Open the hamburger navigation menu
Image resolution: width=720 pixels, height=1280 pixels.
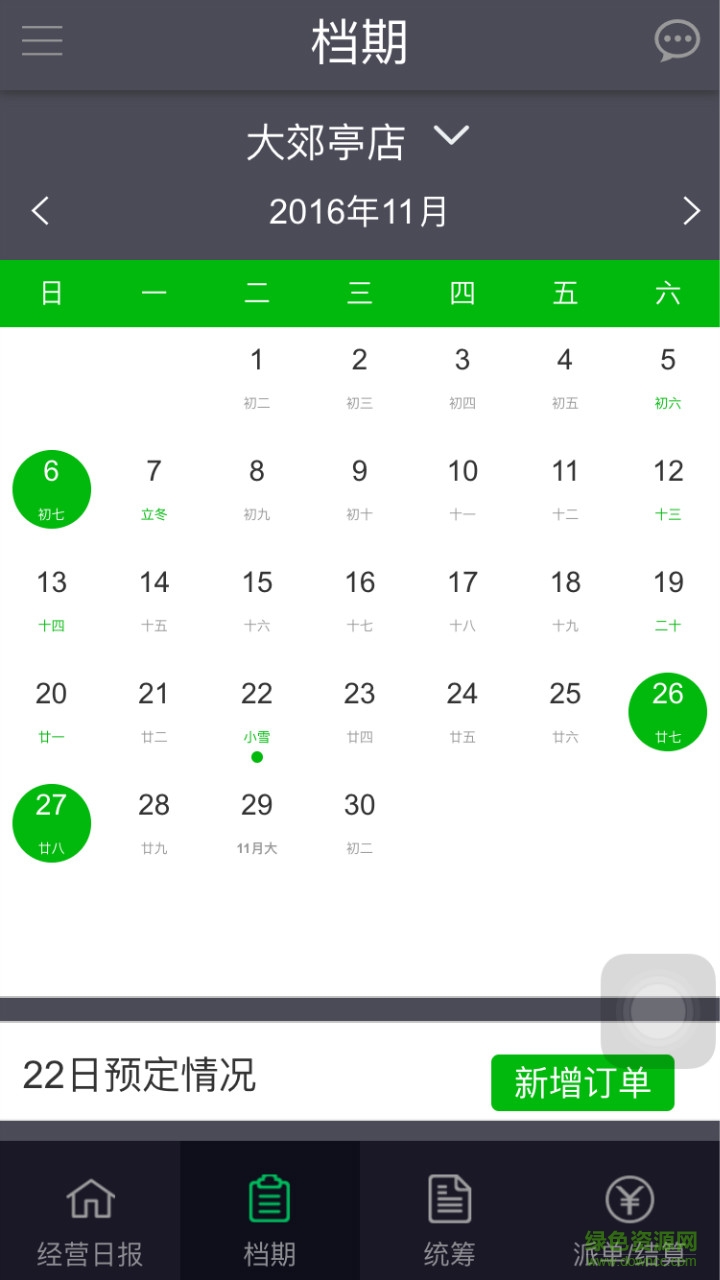point(41,40)
